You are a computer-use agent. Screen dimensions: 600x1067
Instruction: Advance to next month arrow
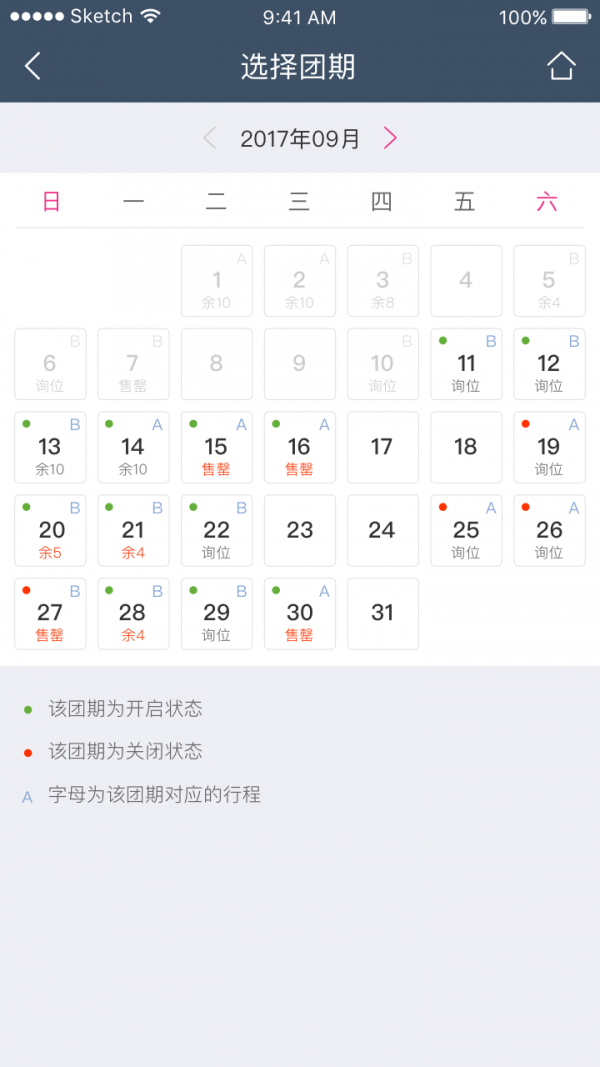click(x=390, y=139)
